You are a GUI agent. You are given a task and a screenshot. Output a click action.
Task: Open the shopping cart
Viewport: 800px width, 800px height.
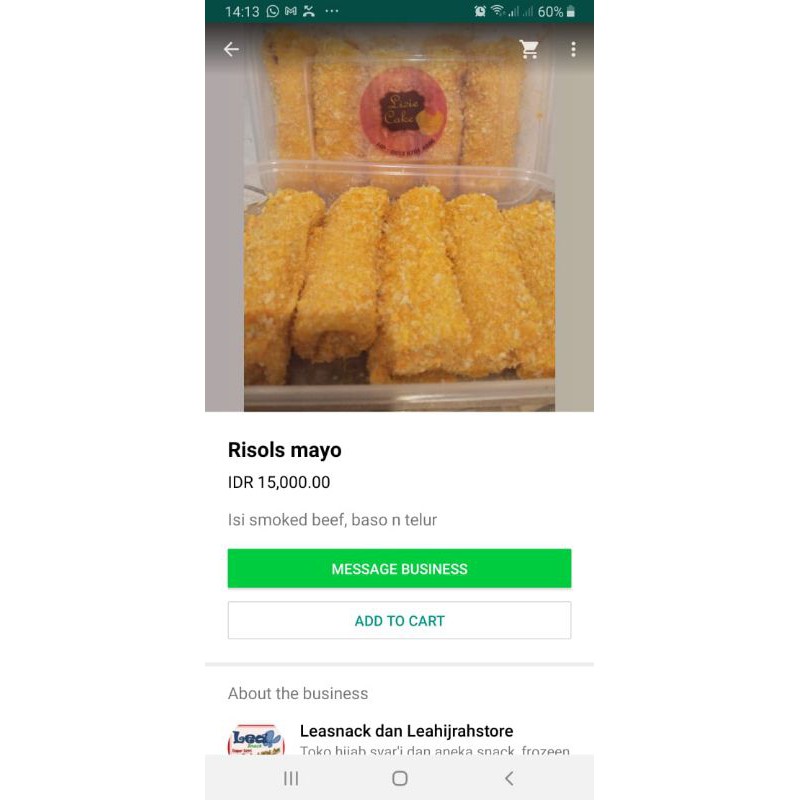(529, 50)
